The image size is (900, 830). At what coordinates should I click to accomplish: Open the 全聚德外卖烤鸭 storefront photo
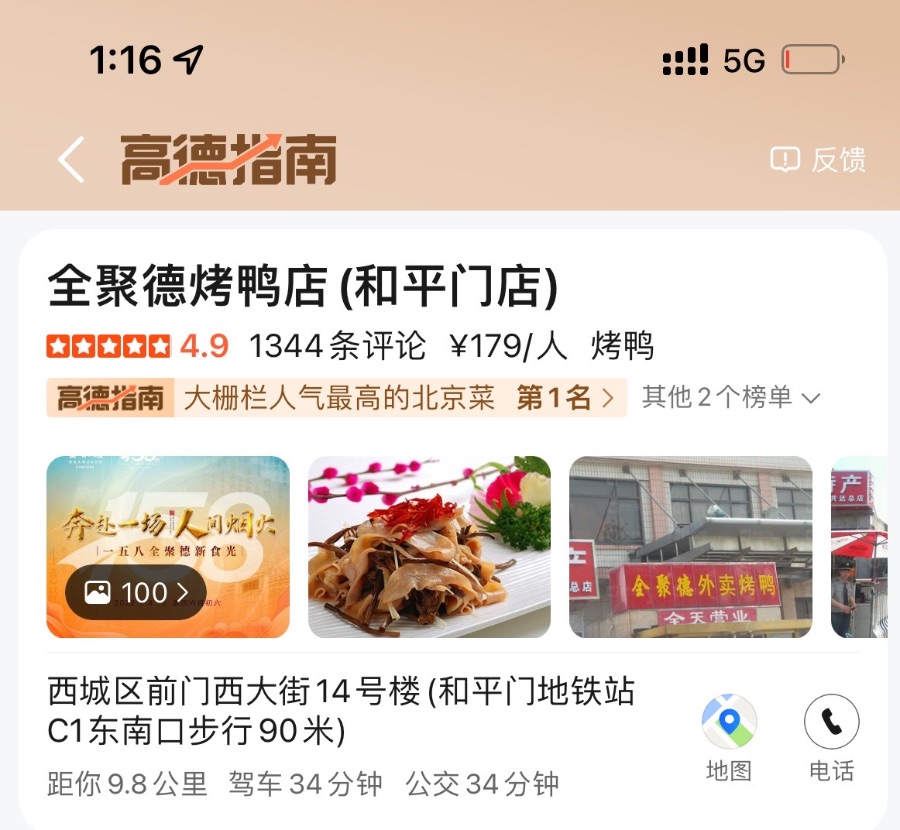(x=690, y=547)
